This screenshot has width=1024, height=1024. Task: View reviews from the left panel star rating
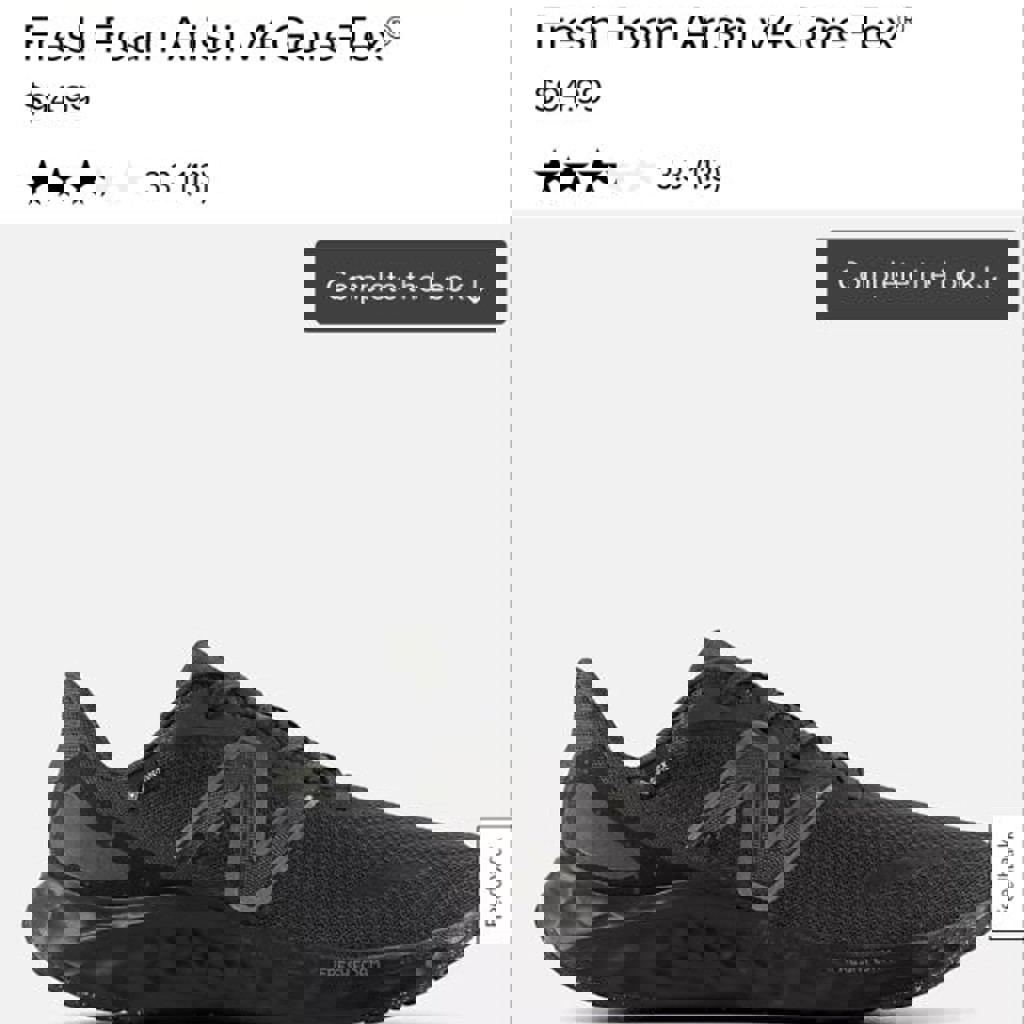(x=118, y=182)
